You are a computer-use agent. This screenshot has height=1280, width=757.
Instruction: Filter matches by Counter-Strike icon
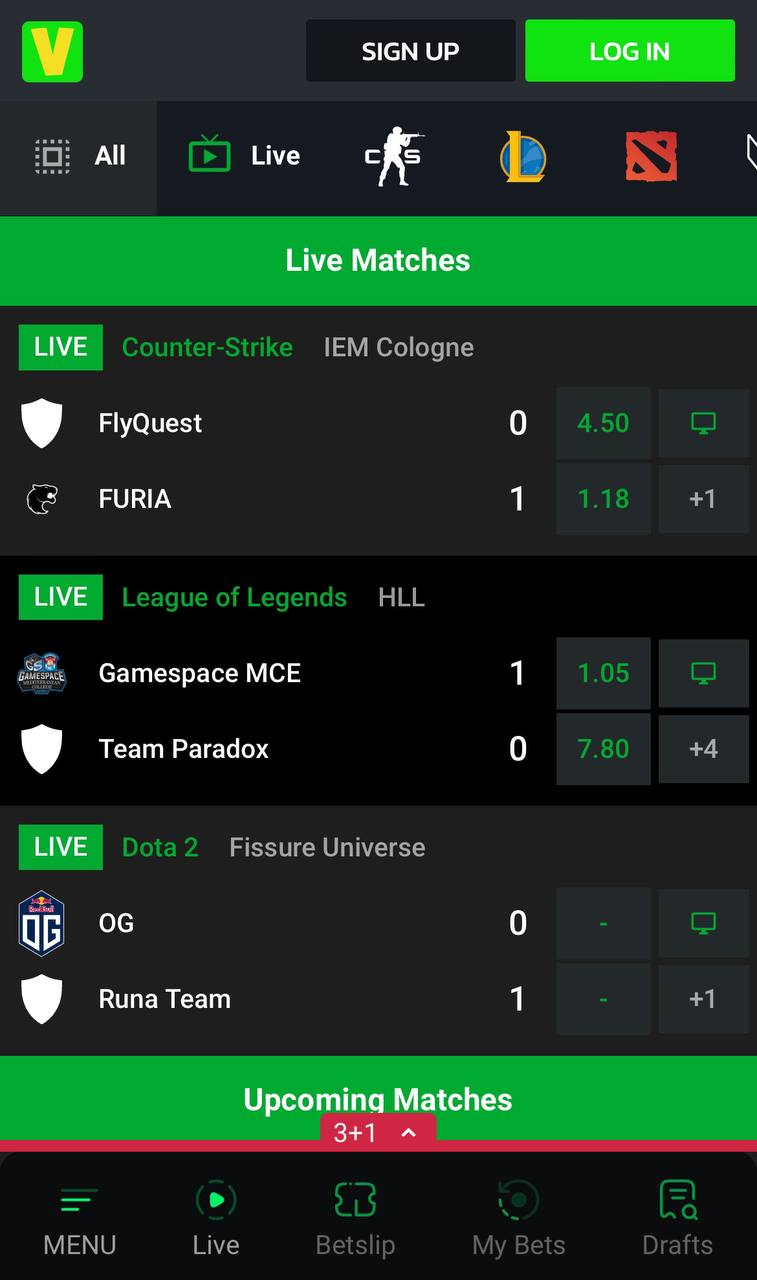point(393,156)
